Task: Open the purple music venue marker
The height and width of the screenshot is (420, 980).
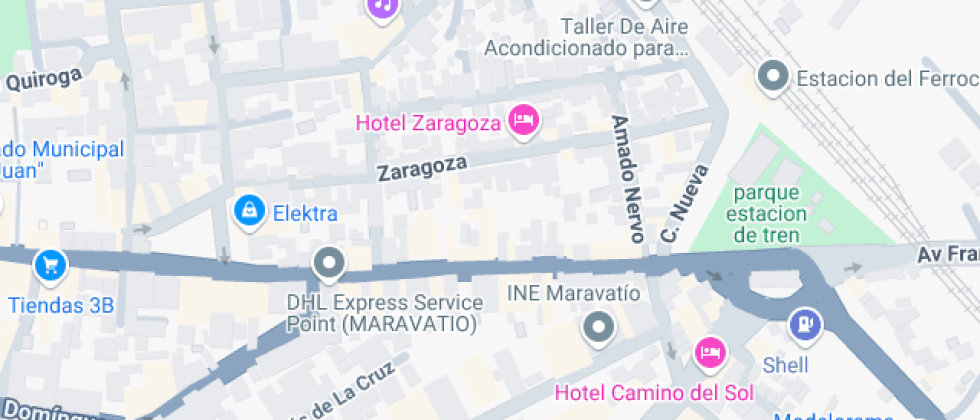Action: (383, 8)
